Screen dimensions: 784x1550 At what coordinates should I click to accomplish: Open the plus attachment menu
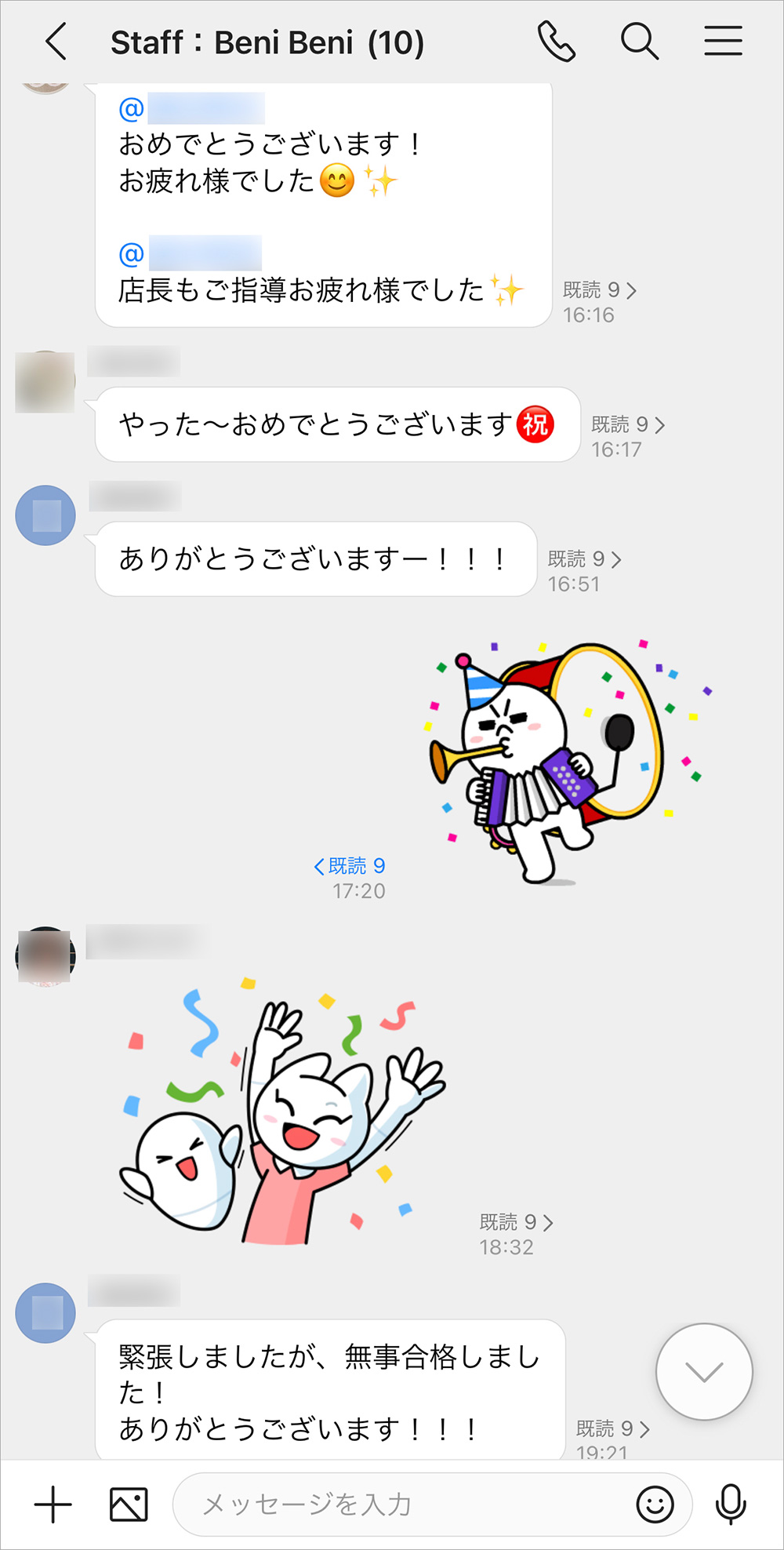pos(53,1504)
